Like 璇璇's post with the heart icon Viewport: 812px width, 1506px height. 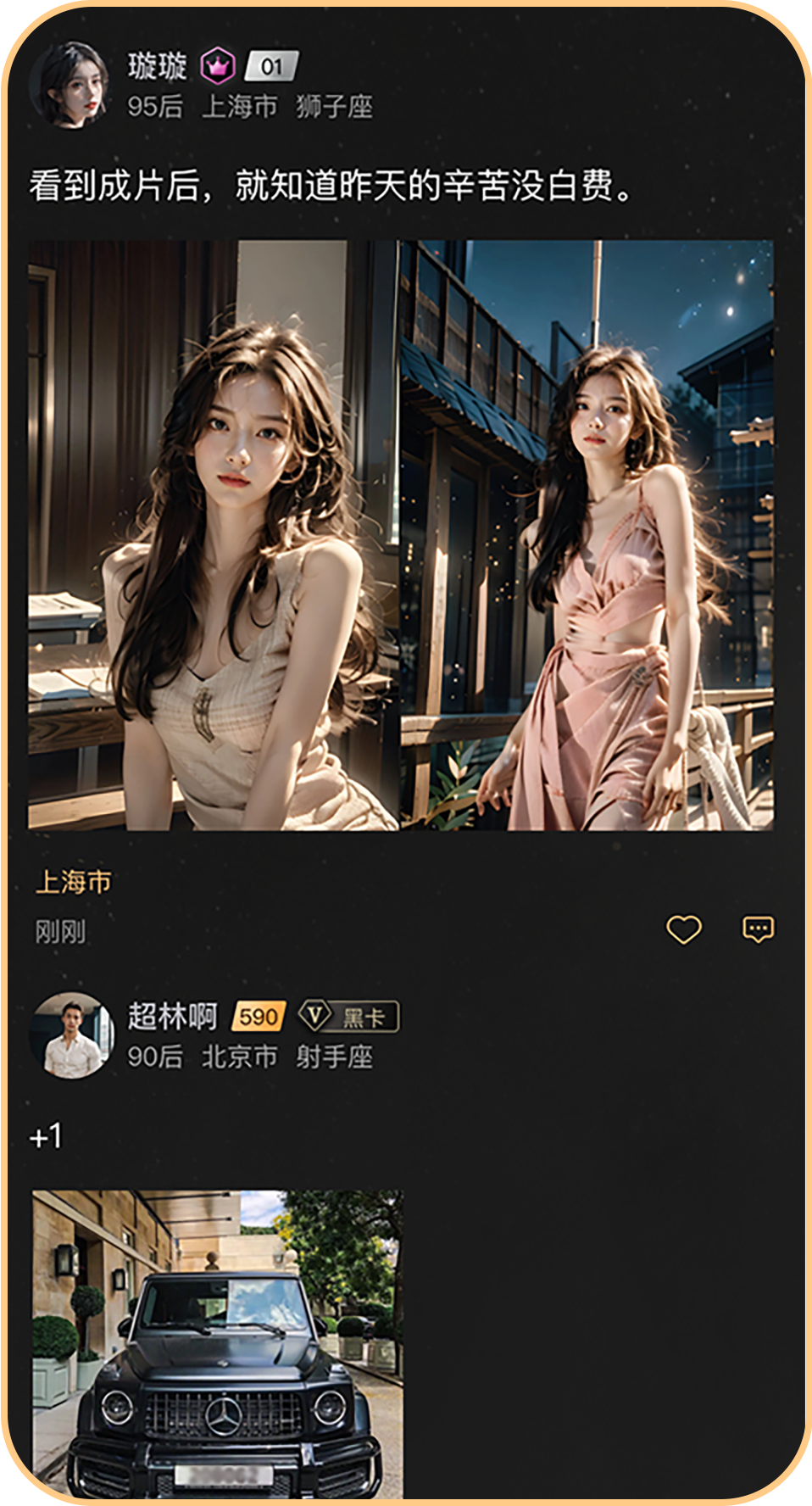[x=683, y=929]
